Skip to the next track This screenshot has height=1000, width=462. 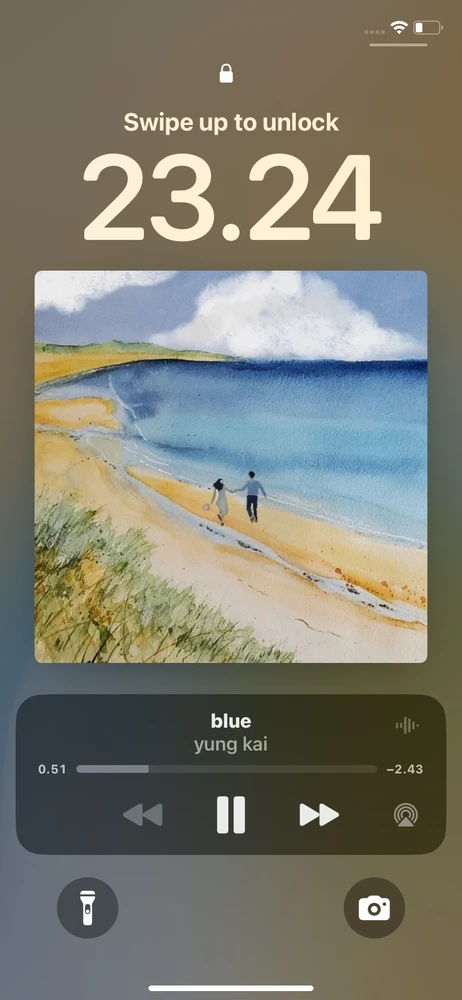pos(319,815)
